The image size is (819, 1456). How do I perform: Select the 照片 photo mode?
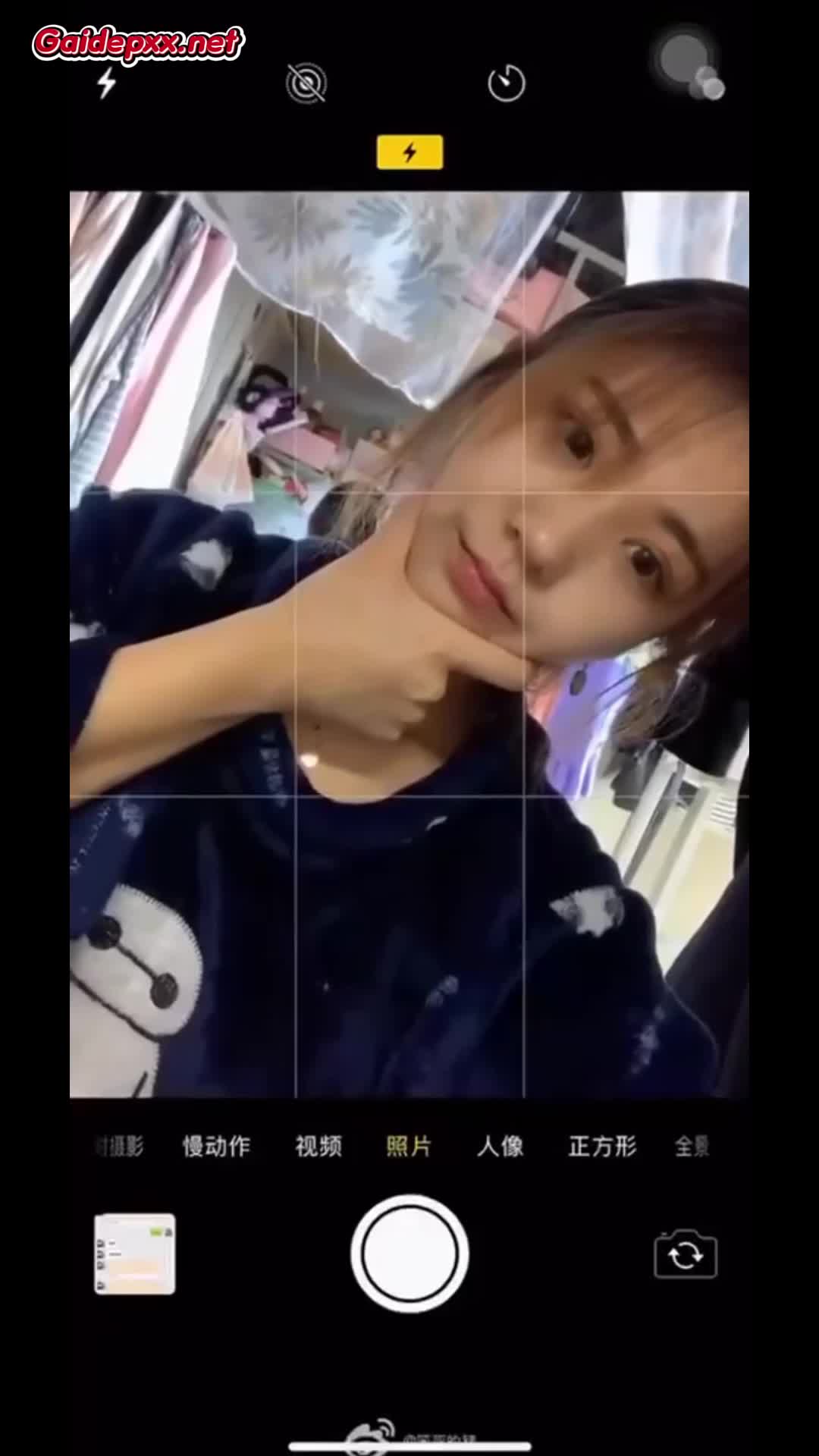tap(409, 1146)
